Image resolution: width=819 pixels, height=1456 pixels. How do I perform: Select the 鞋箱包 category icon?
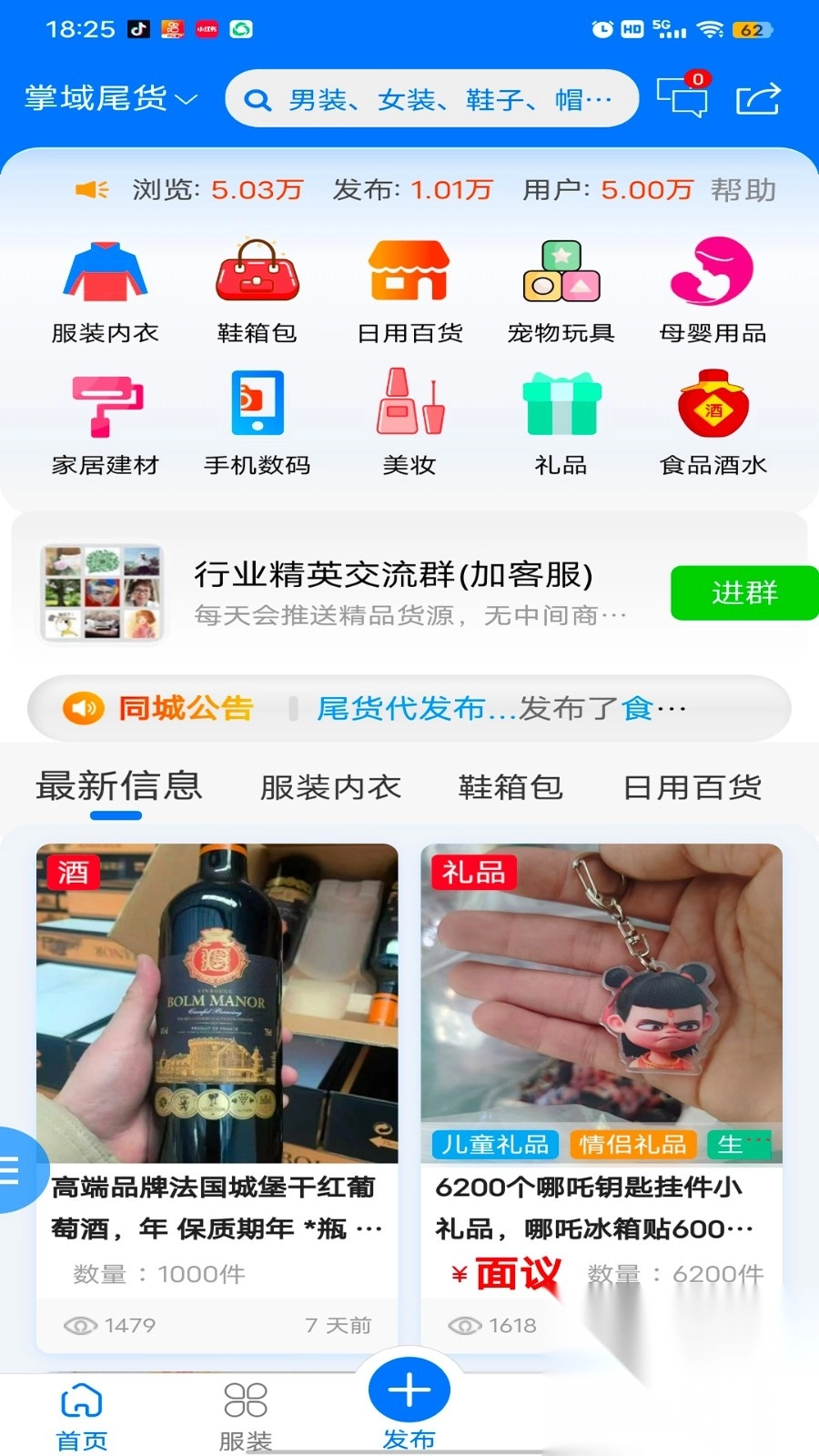coord(256,287)
